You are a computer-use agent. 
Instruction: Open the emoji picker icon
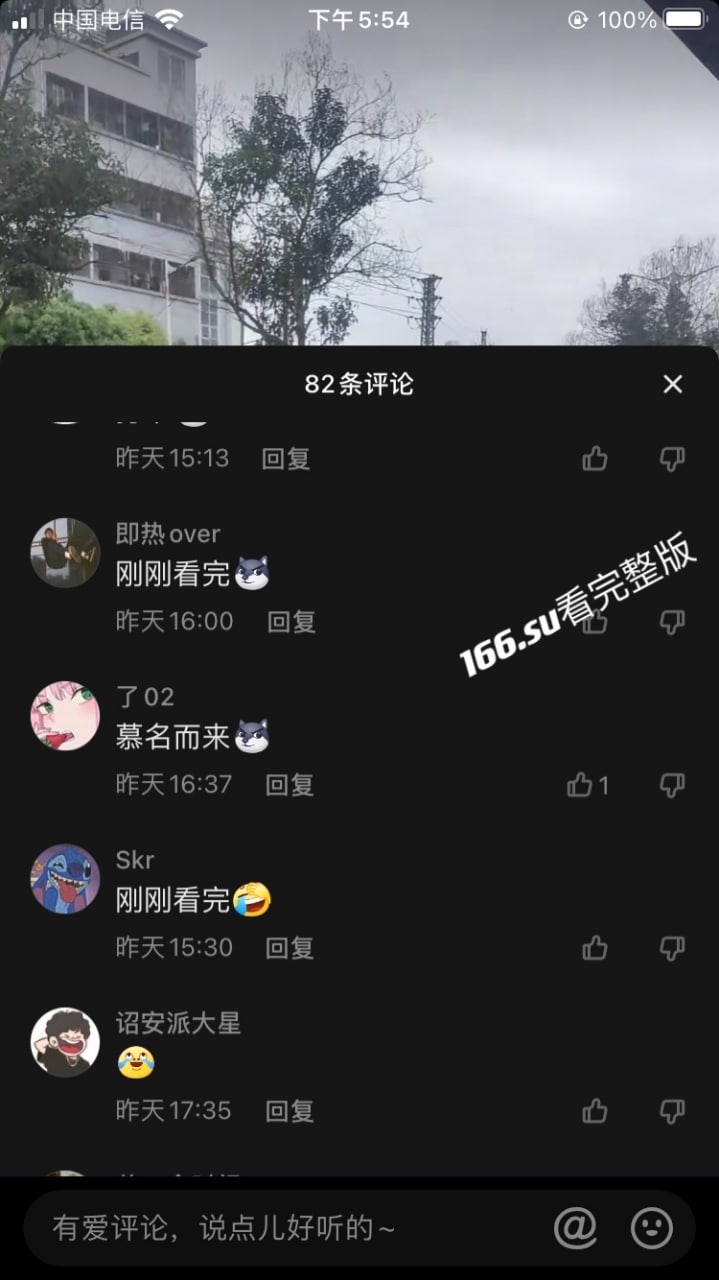pyautogui.click(x=651, y=1227)
